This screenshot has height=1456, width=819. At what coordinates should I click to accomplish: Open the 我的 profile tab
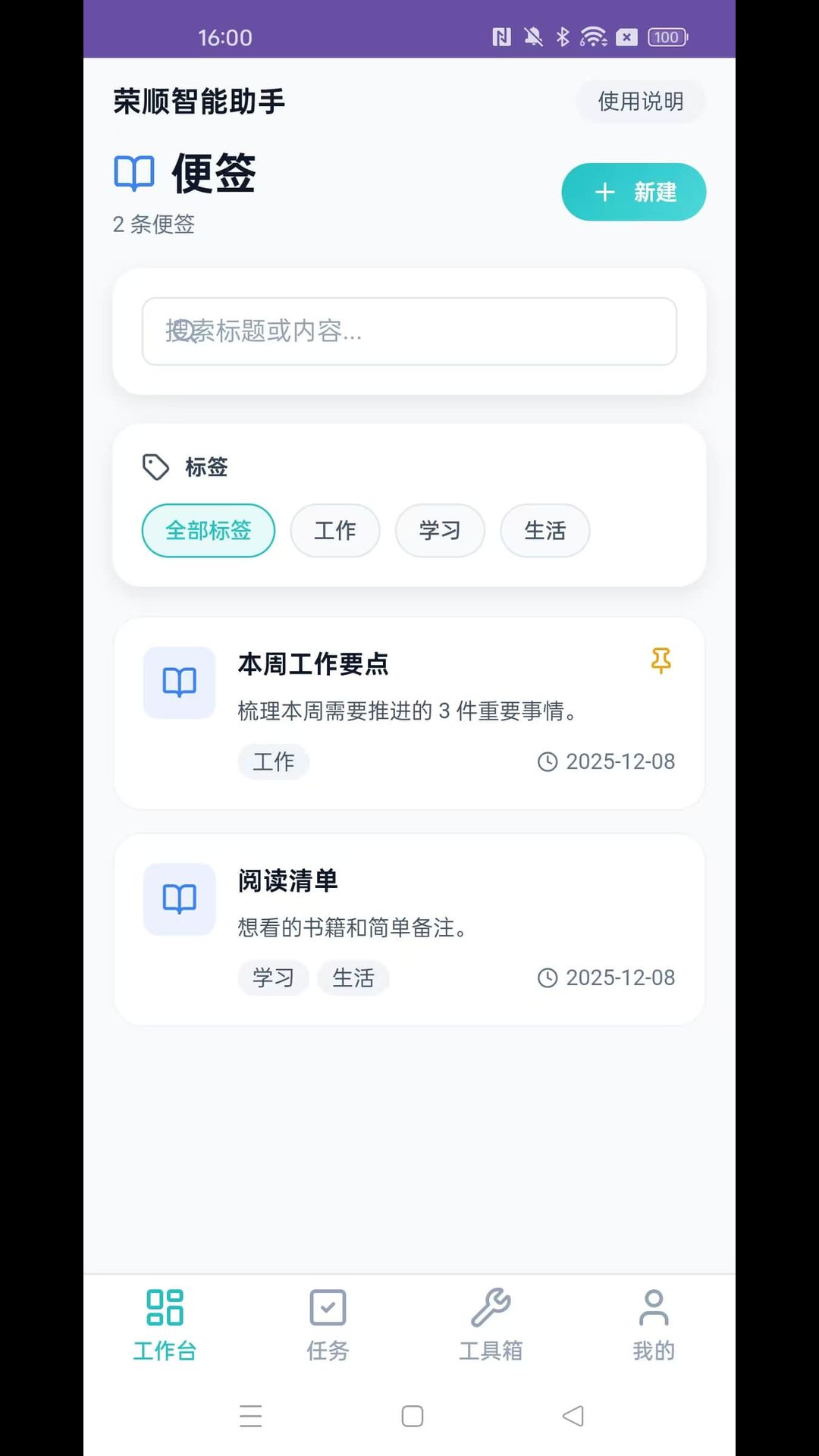click(x=654, y=1324)
